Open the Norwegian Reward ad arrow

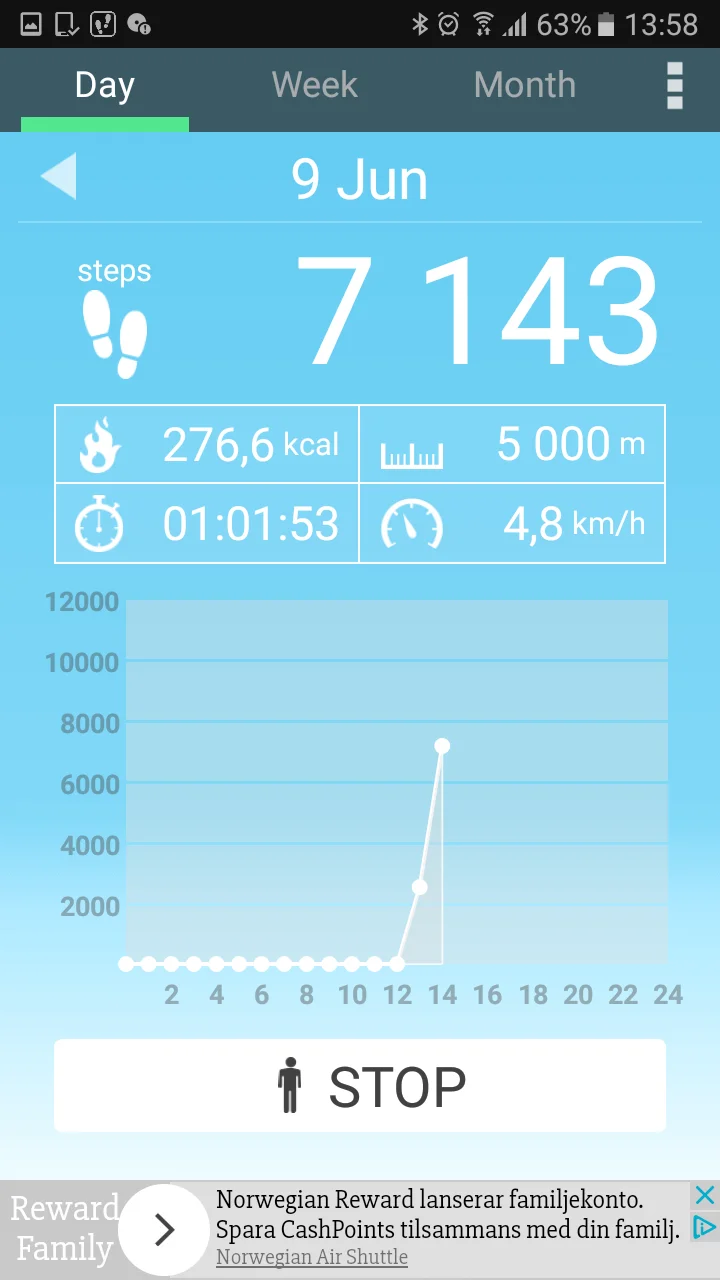click(164, 1230)
